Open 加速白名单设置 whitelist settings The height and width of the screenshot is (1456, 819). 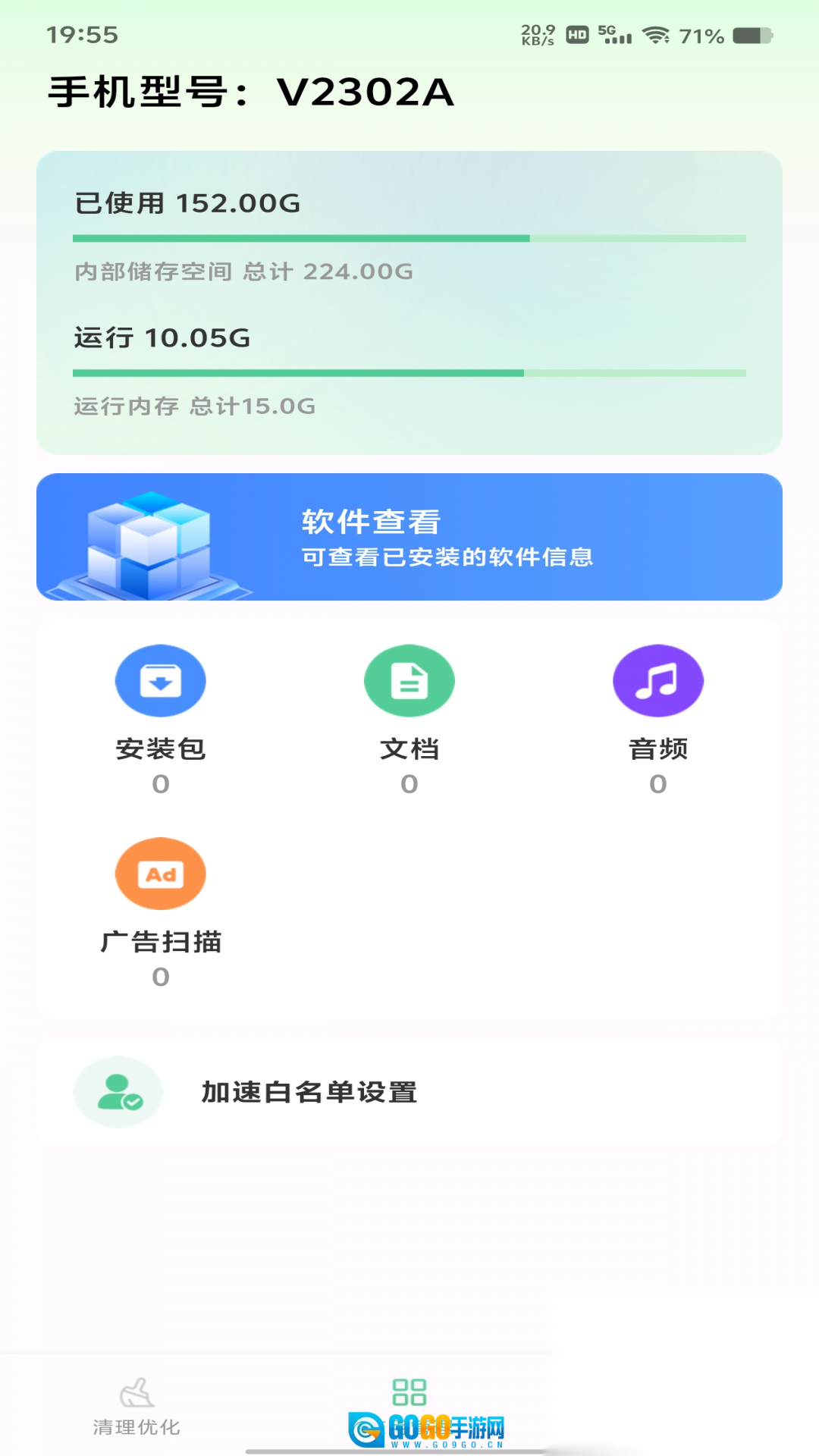409,1092
